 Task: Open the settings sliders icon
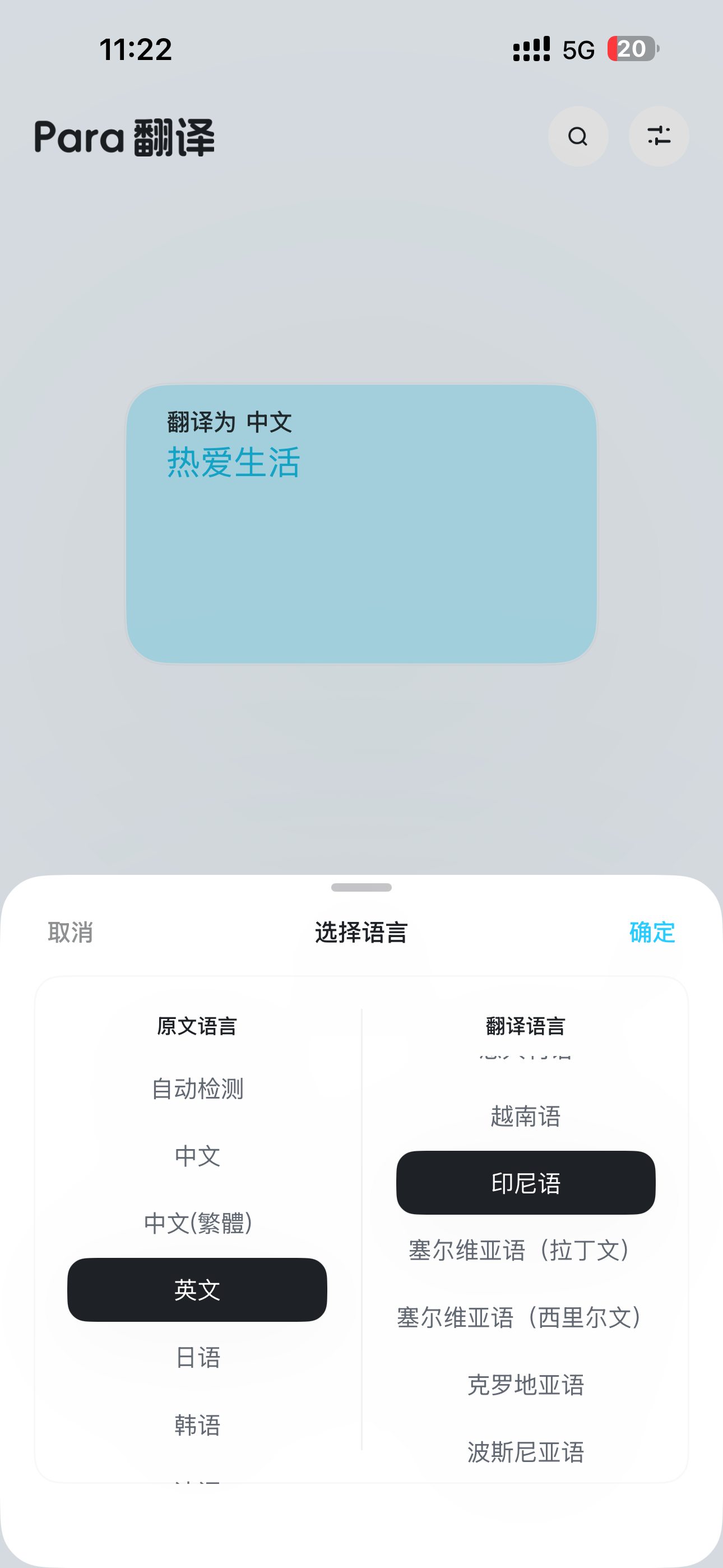(x=659, y=136)
